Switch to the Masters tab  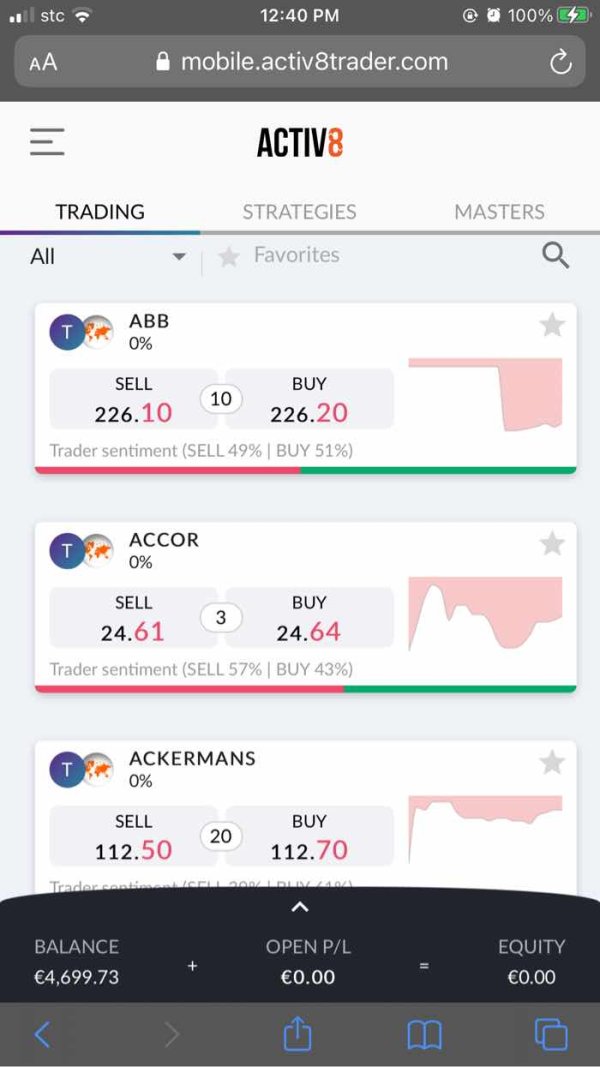499,212
